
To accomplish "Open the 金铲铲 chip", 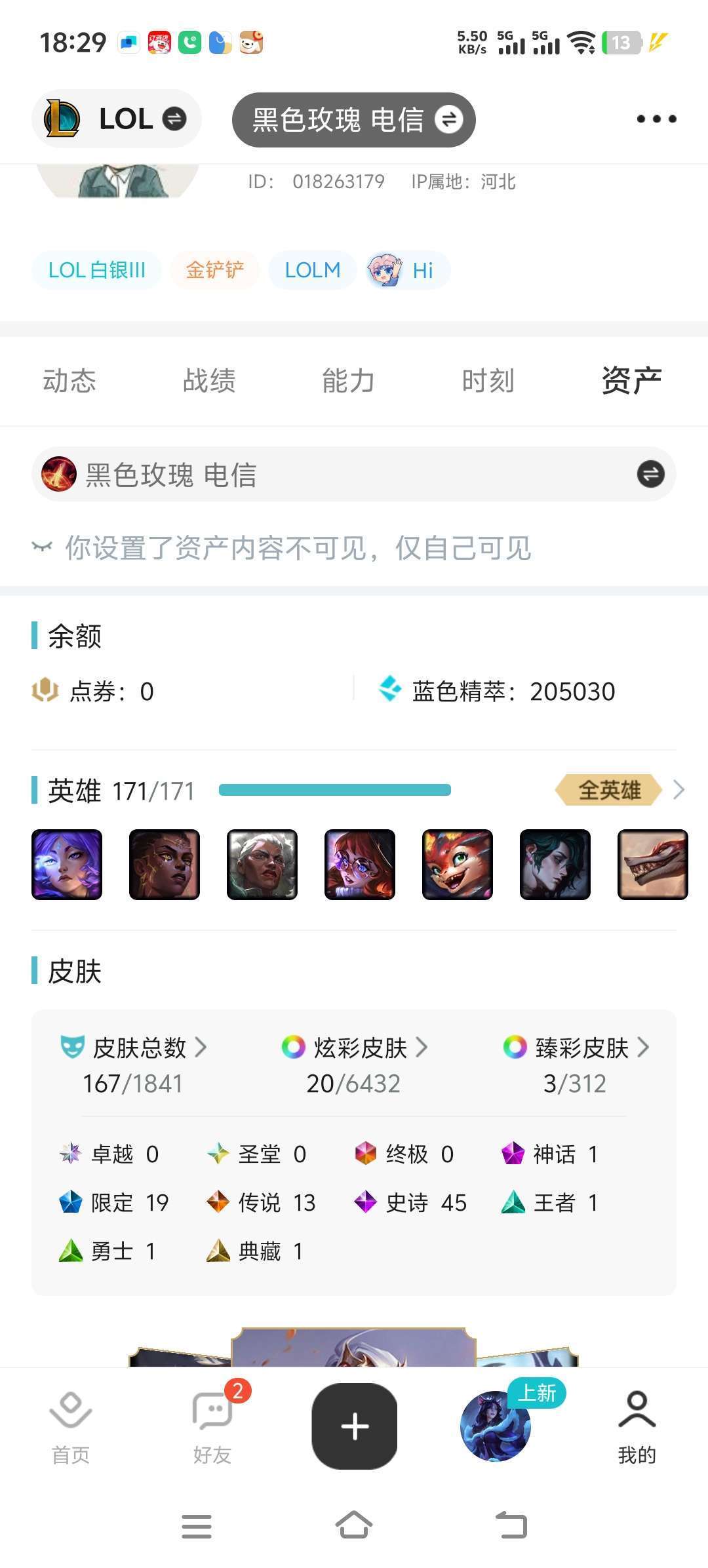I will (x=214, y=270).
